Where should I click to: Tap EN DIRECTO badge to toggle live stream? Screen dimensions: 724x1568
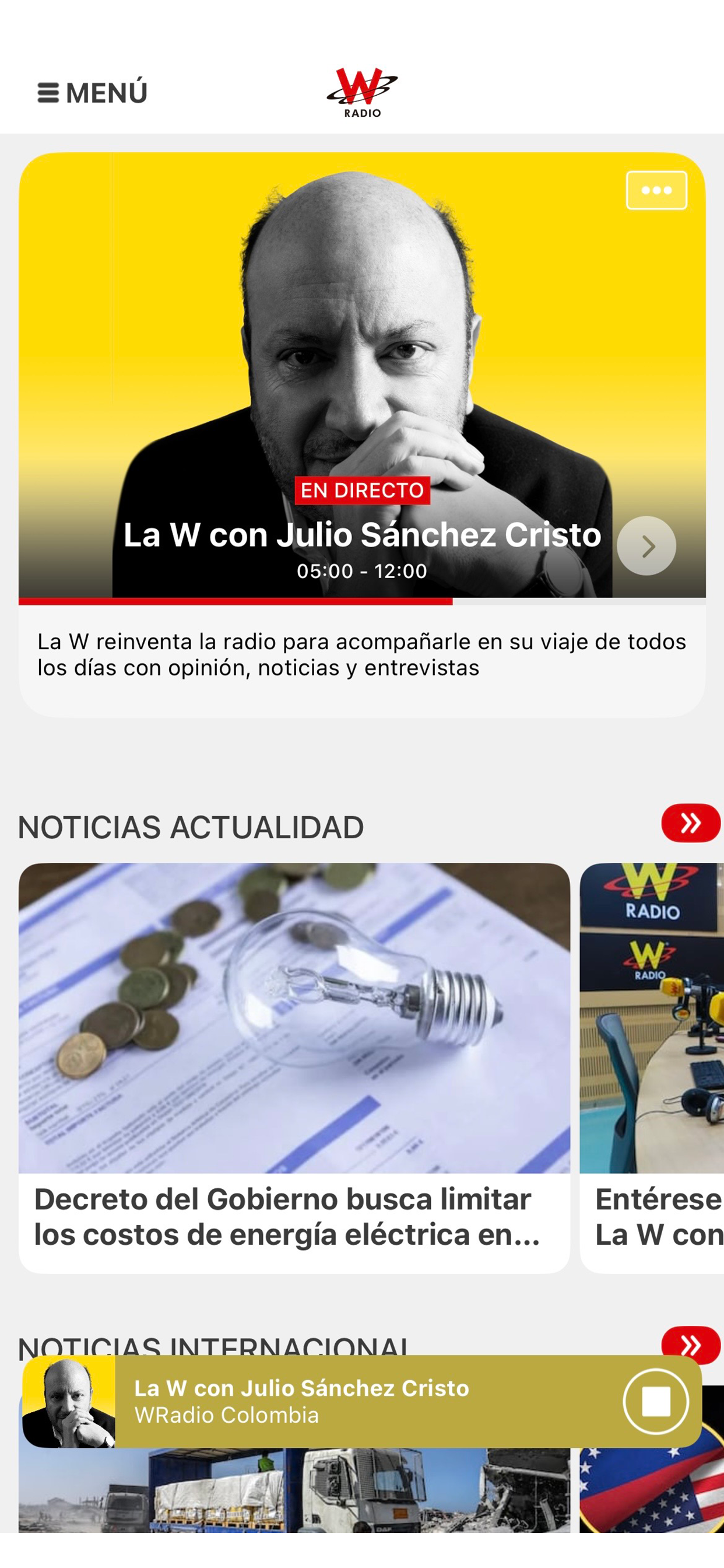363,491
